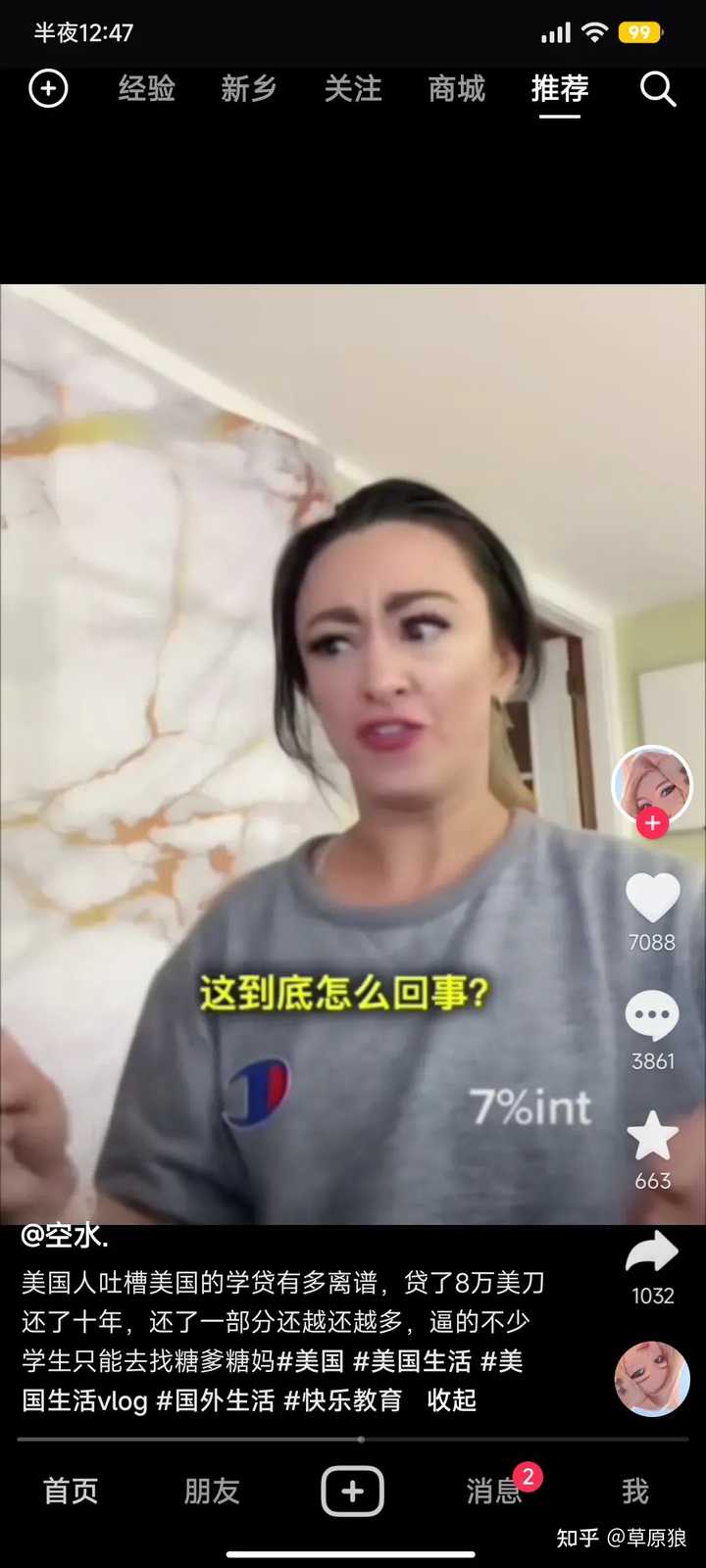Screen dimensions: 706x1568
Task: Open the comments bubble
Action: tap(652, 1016)
